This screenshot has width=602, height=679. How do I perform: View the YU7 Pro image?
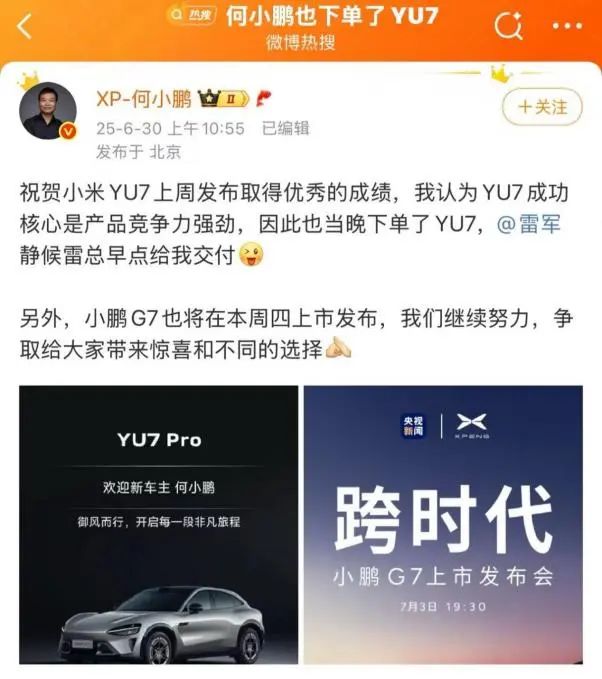(159, 525)
